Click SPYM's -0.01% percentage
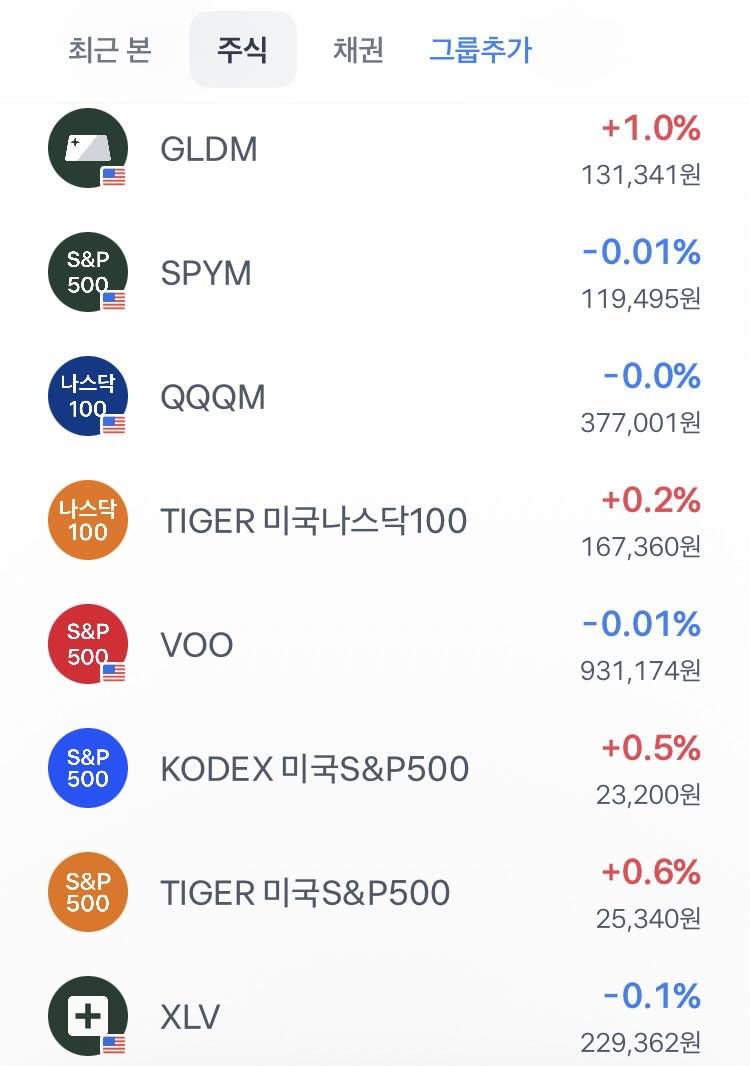This screenshot has width=750, height=1066. (x=642, y=253)
